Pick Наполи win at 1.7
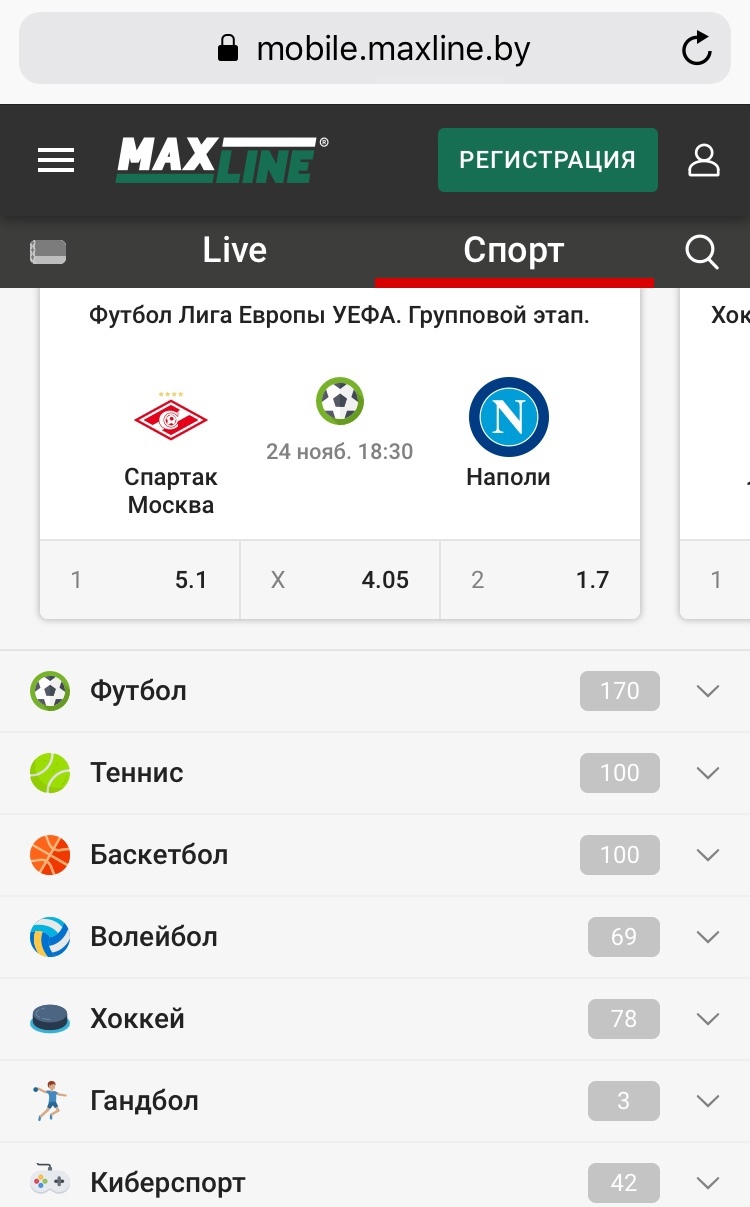Screen dimensions: 750x1207 tap(539, 580)
